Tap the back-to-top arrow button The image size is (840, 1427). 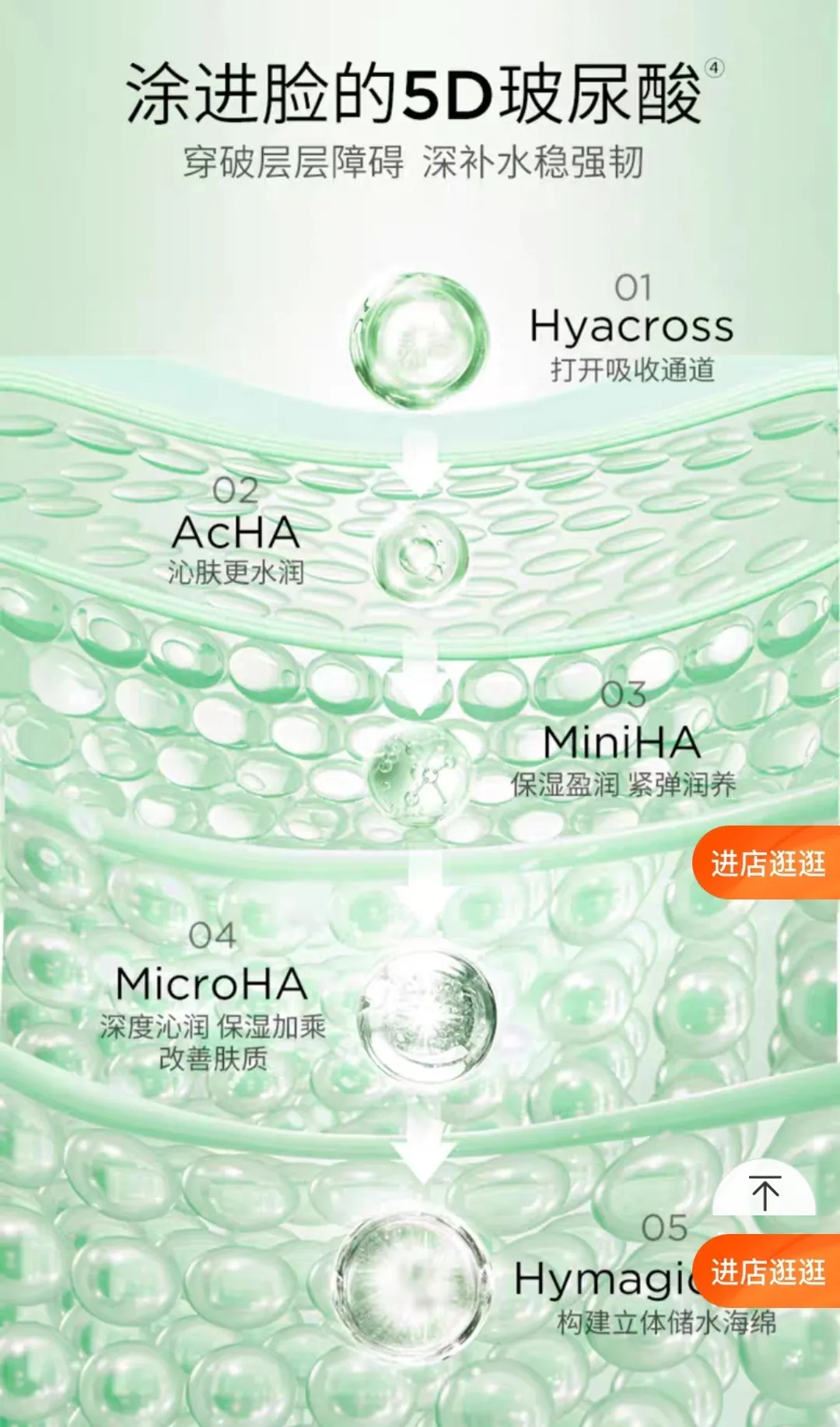tap(765, 1193)
